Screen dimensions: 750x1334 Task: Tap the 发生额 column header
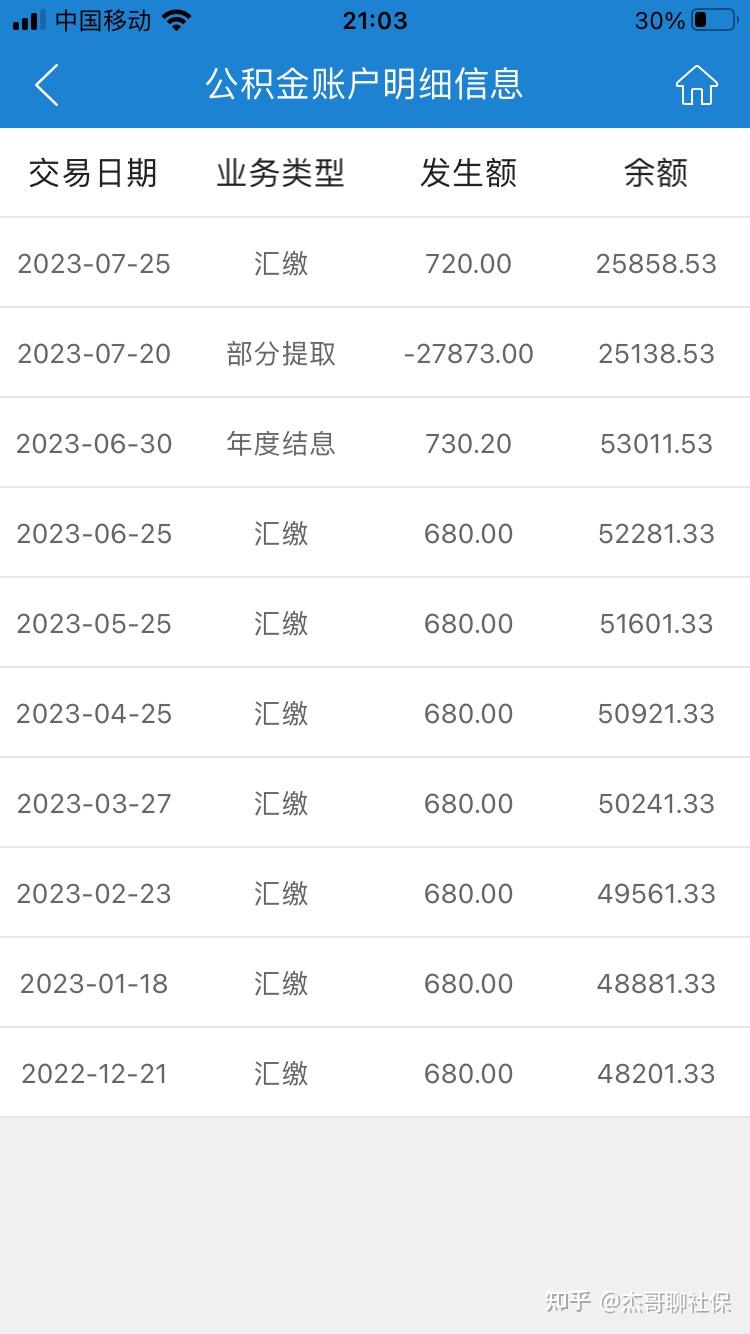(x=468, y=173)
